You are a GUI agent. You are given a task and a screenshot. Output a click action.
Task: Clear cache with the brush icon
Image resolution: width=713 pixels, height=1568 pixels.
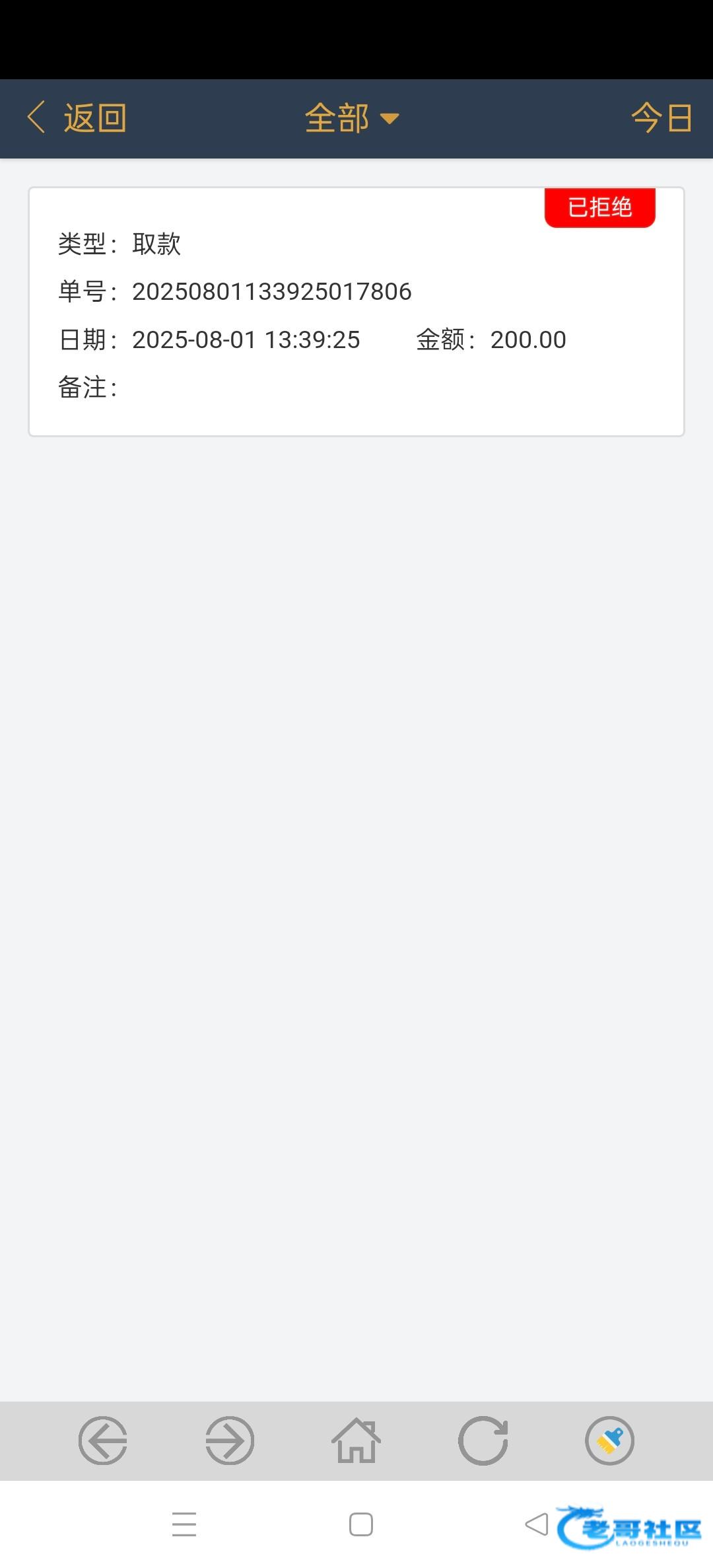coord(610,1441)
